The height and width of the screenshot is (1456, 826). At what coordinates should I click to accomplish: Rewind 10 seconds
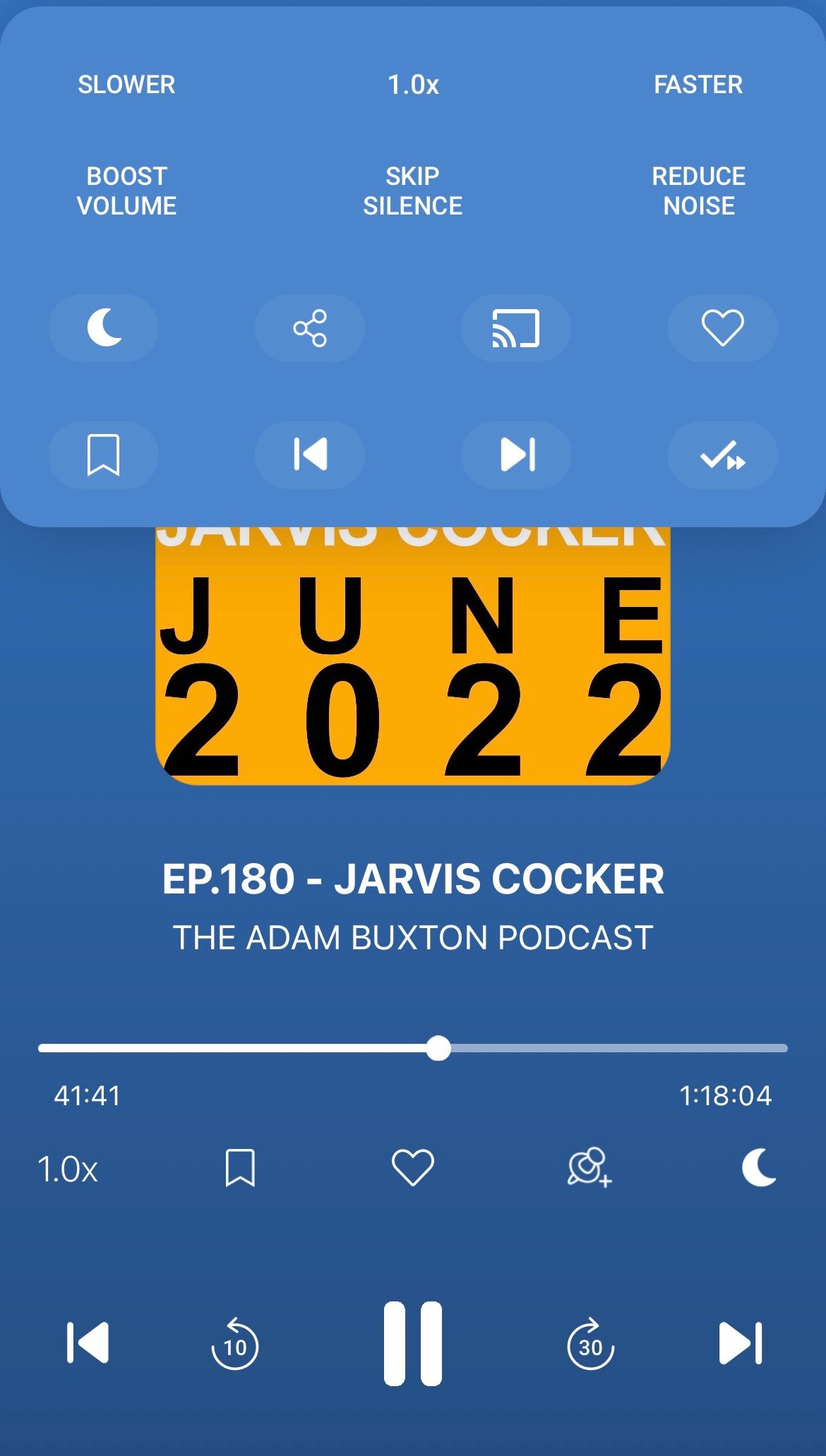pyautogui.click(x=235, y=1344)
